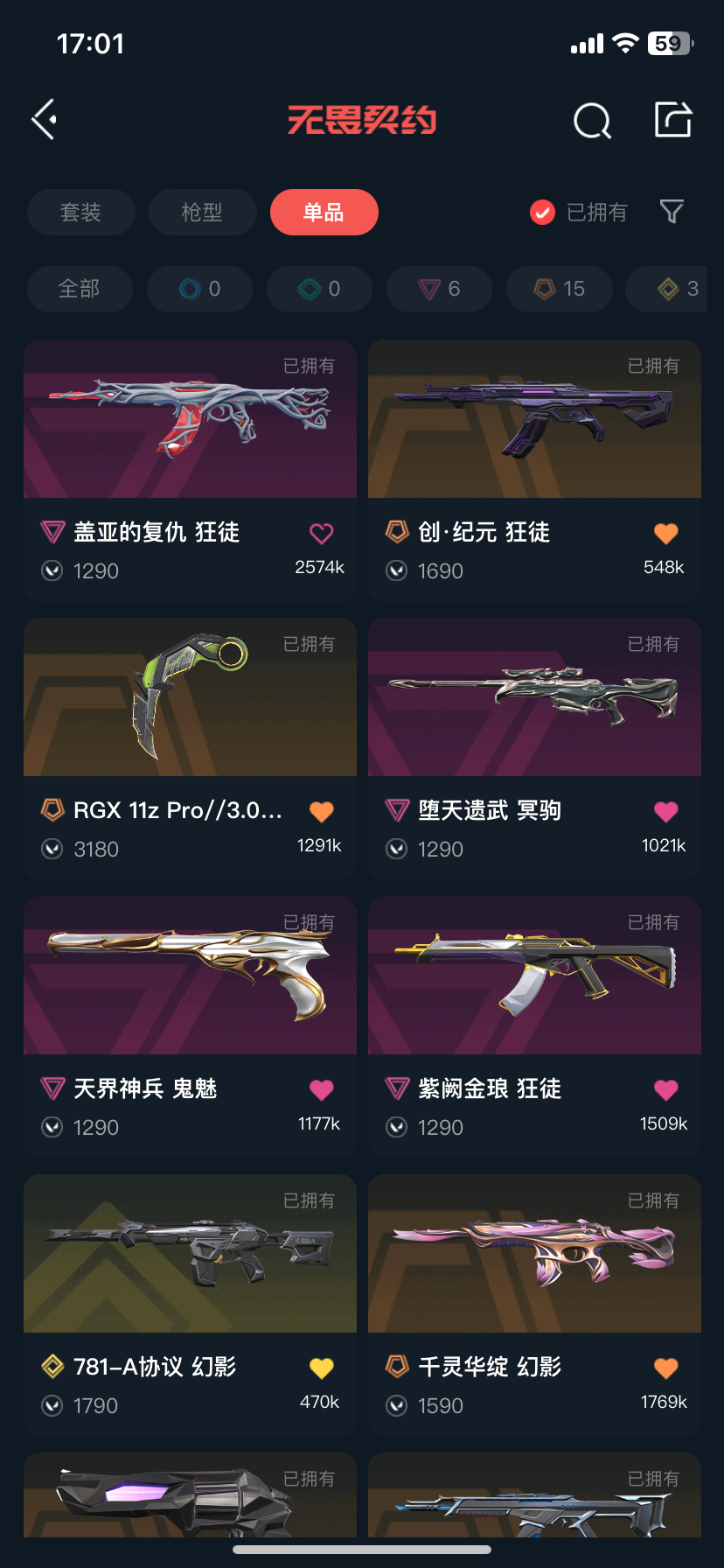This screenshot has height=1568, width=724.
Task: Switch to the 套装 tab
Action: click(80, 213)
